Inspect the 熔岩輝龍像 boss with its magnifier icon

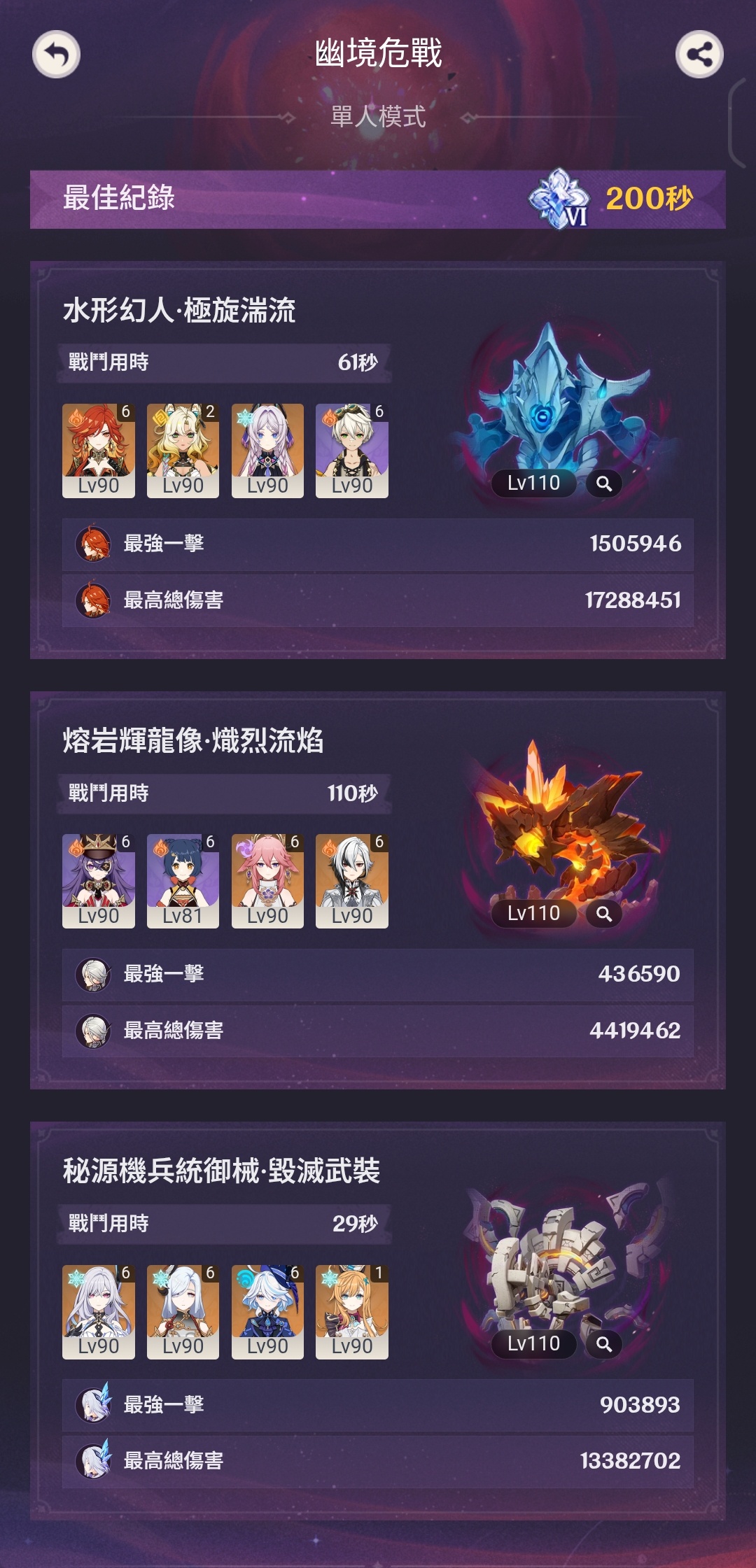pos(603,914)
